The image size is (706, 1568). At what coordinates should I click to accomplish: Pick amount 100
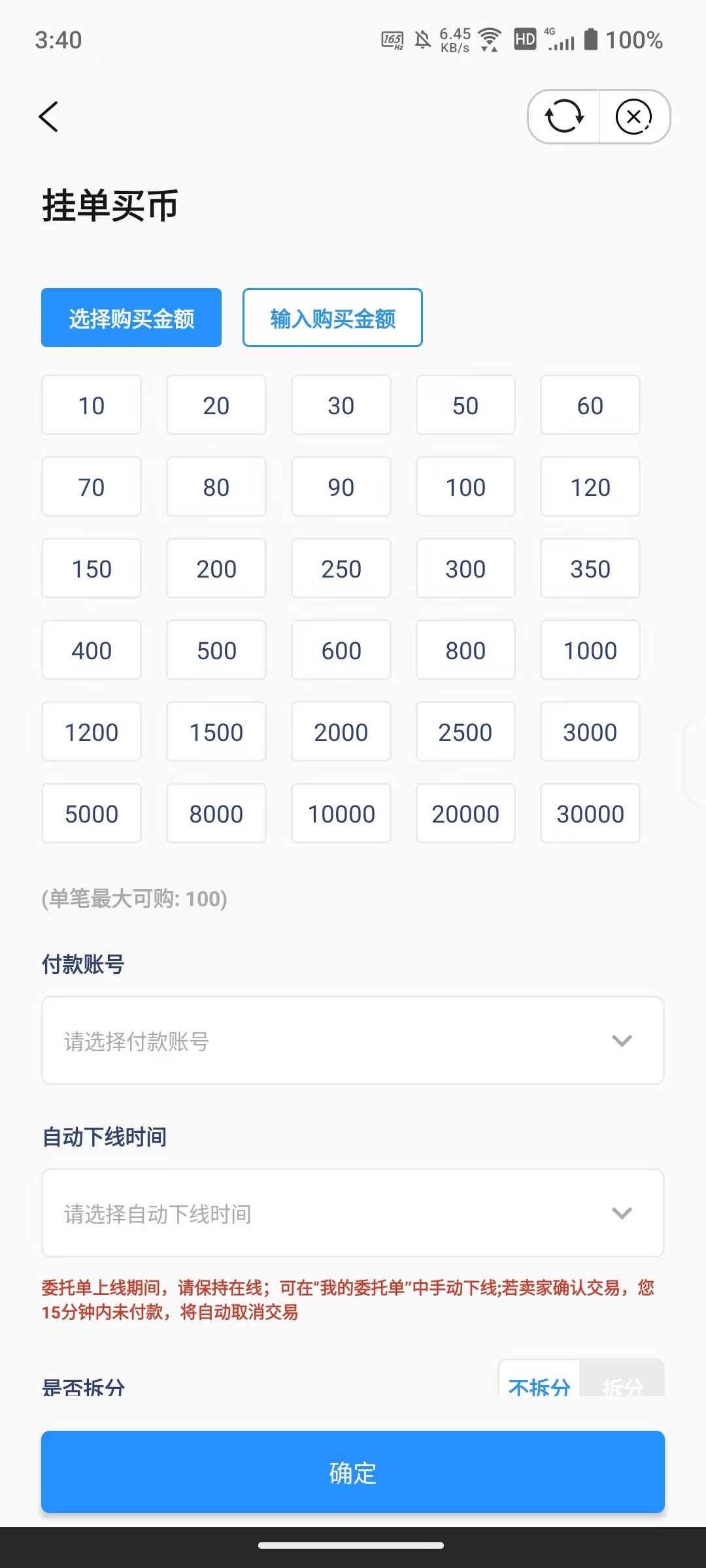tap(465, 487)
